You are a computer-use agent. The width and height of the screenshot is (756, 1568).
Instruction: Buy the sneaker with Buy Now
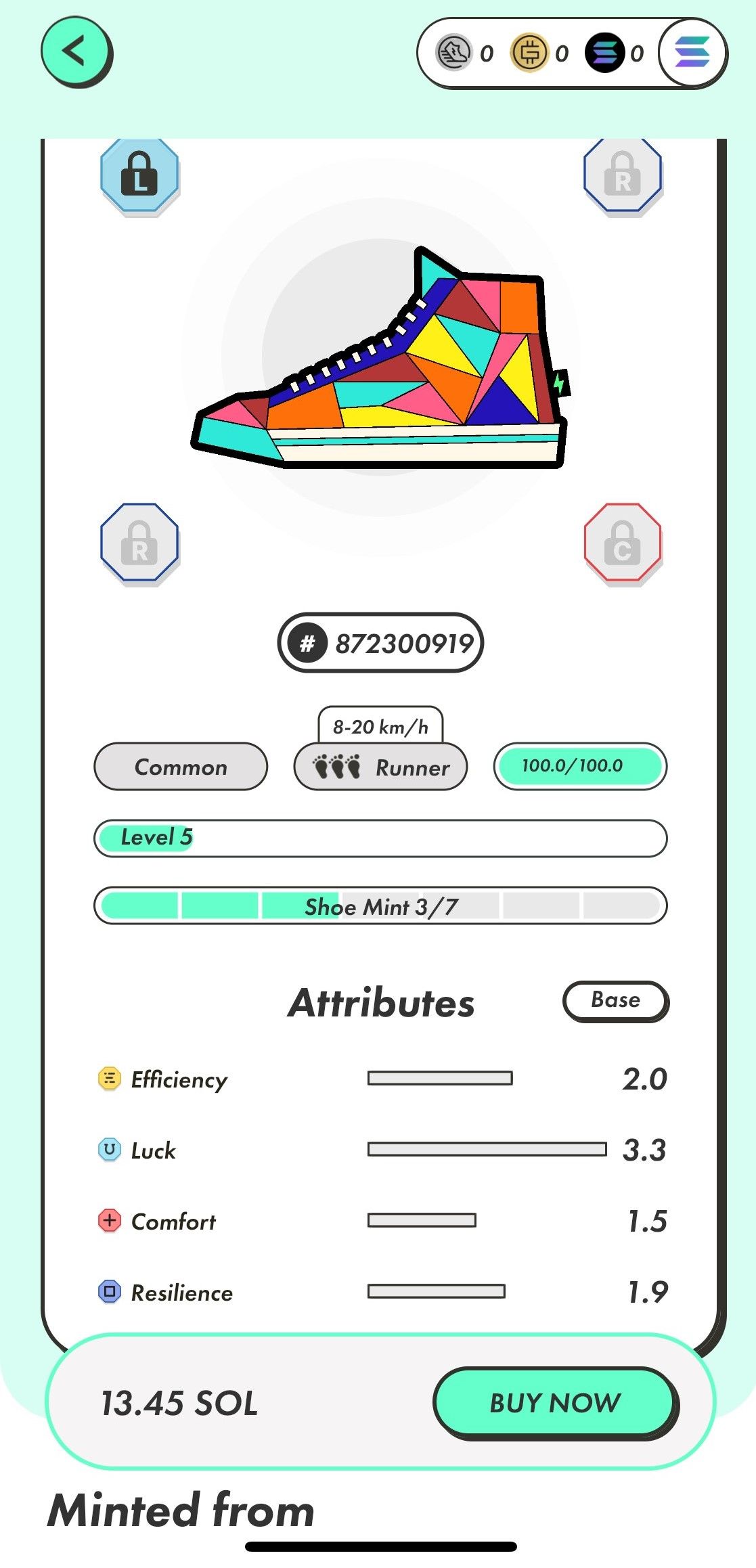(x=554, y=1402)
